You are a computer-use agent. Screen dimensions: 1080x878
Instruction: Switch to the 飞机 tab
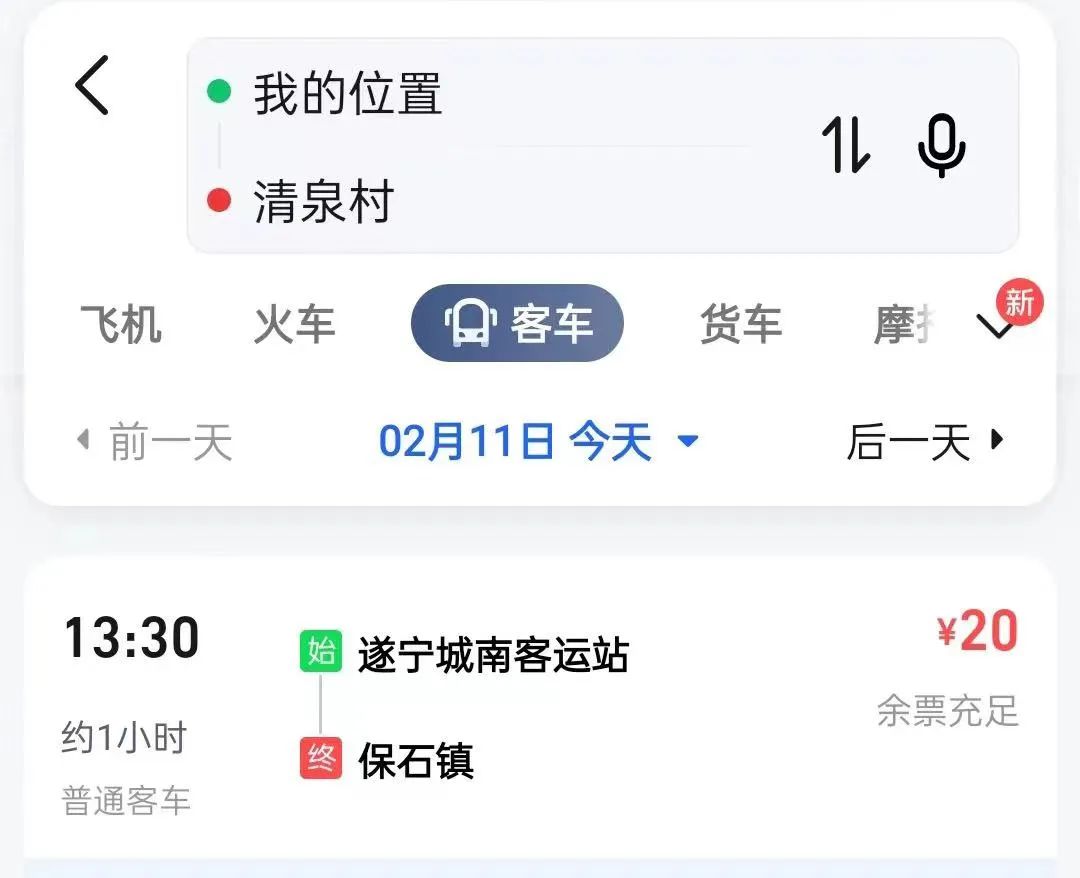121,325
